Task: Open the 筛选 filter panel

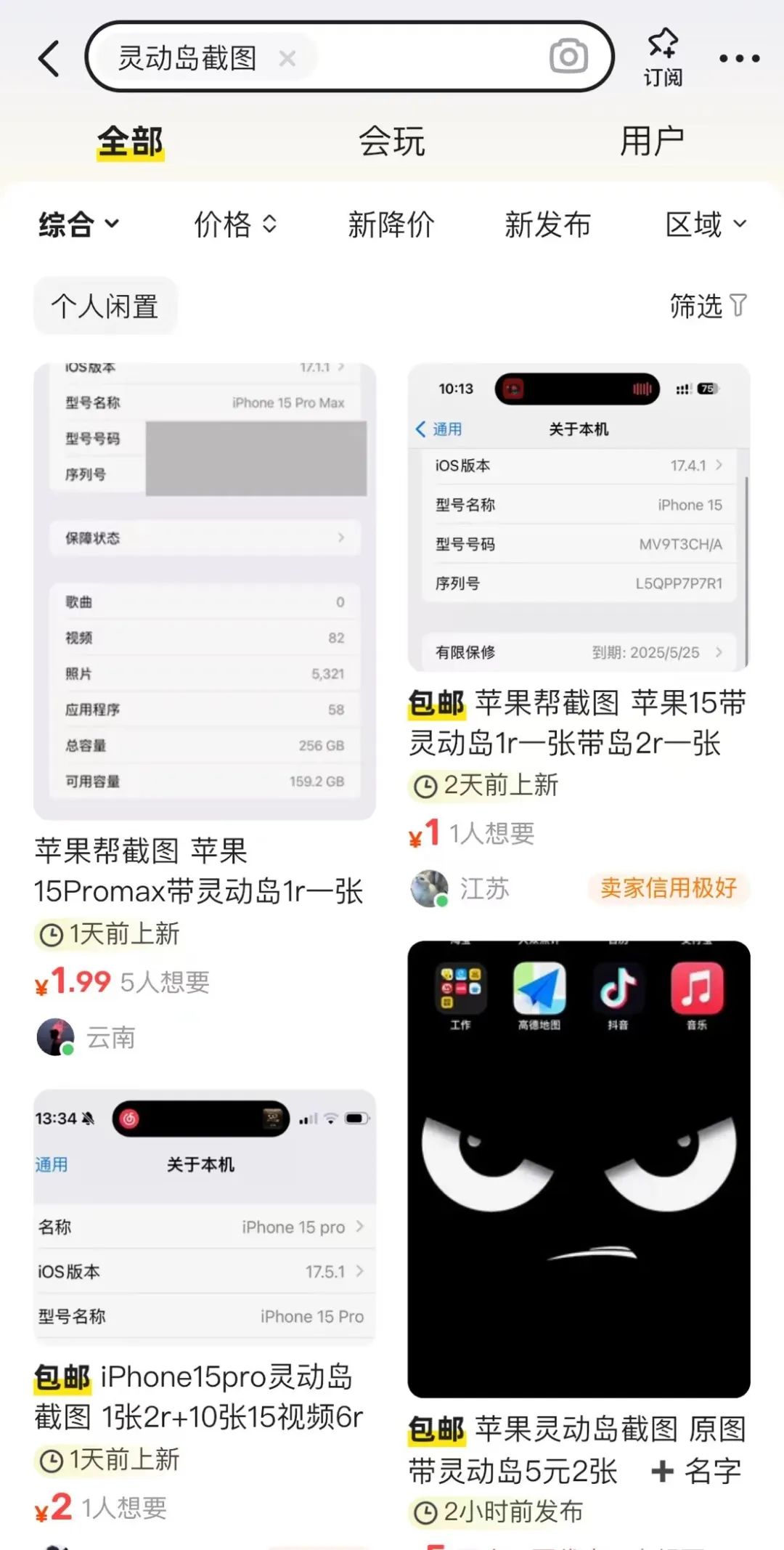Action: [x=707, y=306]
